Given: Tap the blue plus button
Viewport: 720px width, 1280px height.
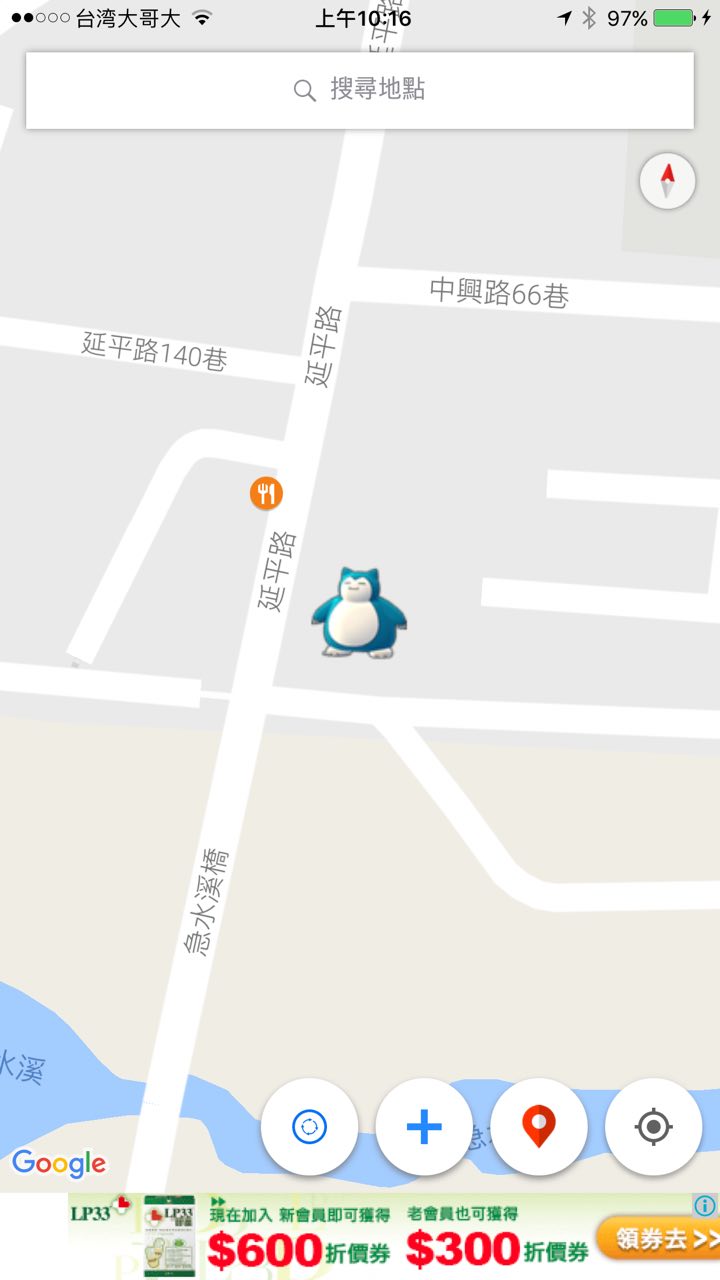Looking at the screenshot, I should [424, 1127].
